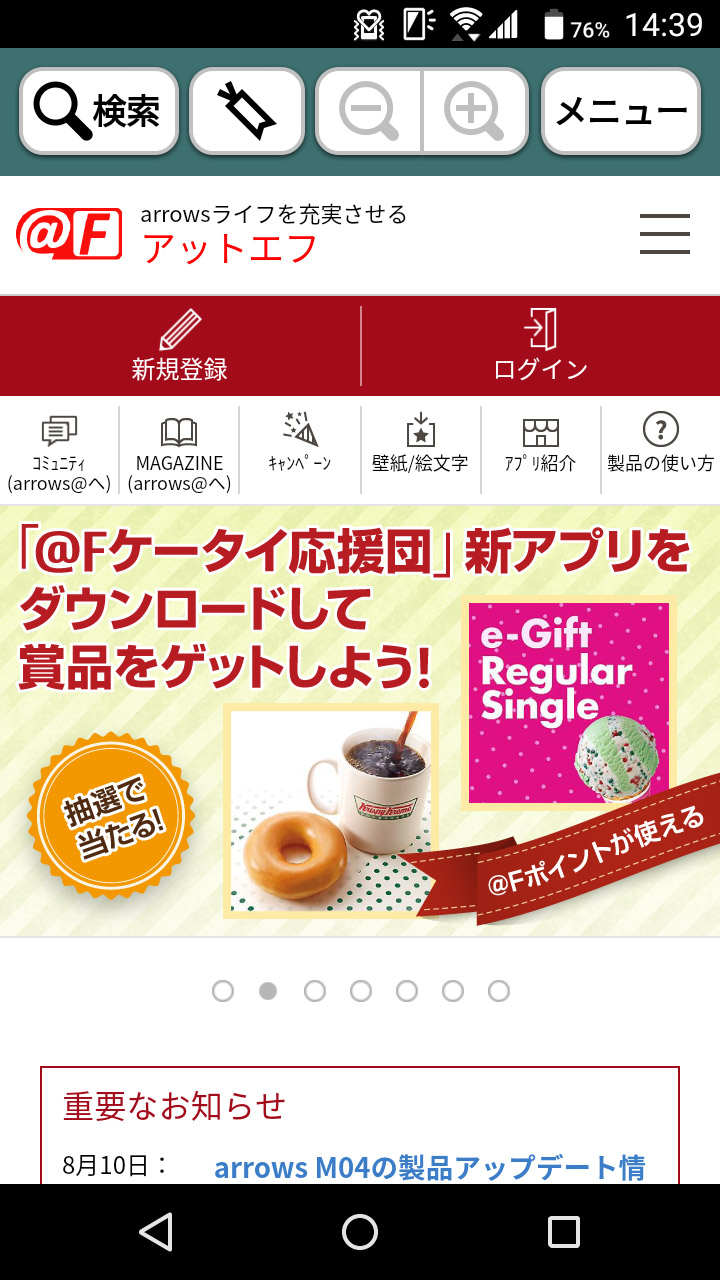The image size is (720, 1280).
Task: Tap 新規登録 to register
Action: [180, 346]
